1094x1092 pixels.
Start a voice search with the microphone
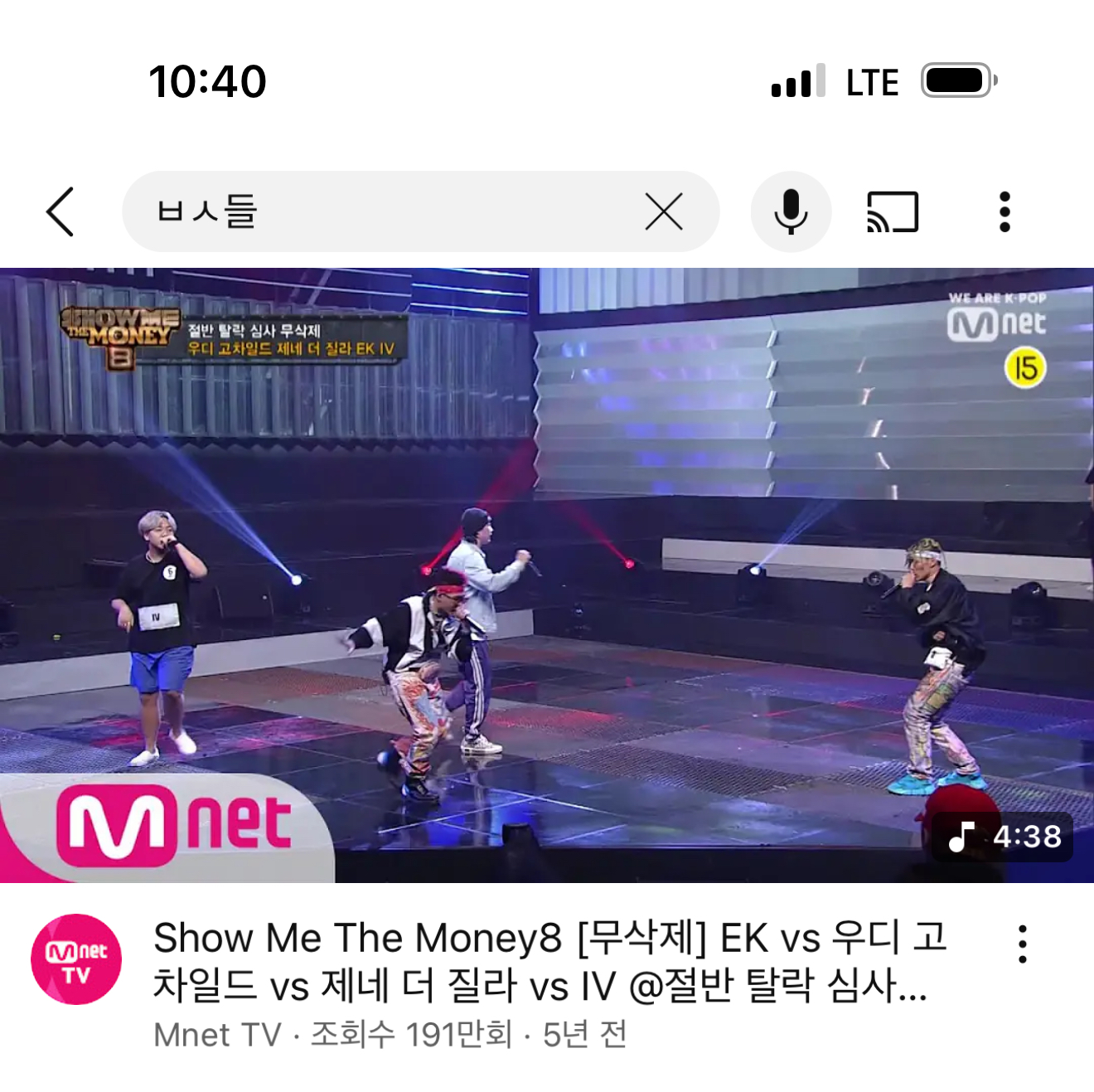[x=791, y=211]
